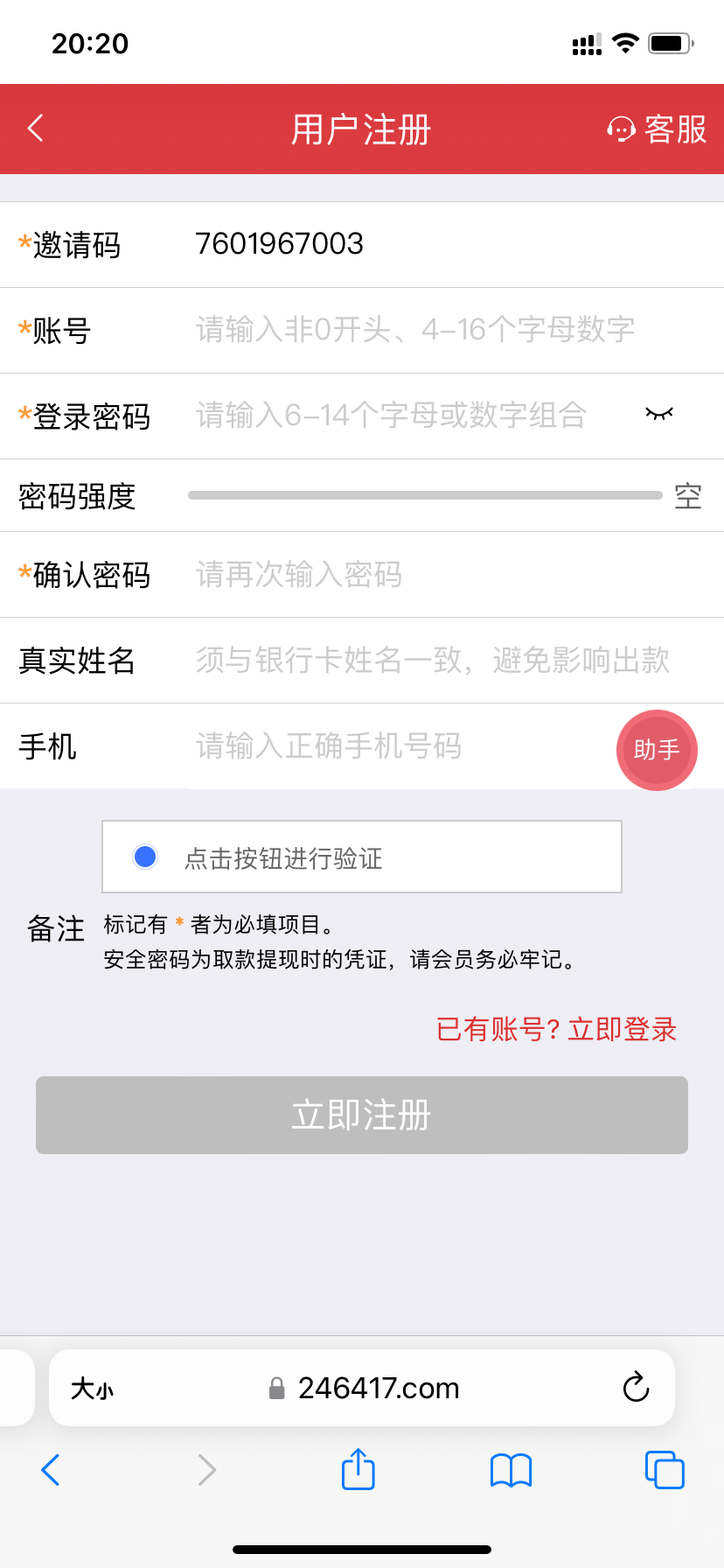This screenshot has height=1568, width=724.
Task: Show open Safari tabs
Action: click(x=665, y=1470)
